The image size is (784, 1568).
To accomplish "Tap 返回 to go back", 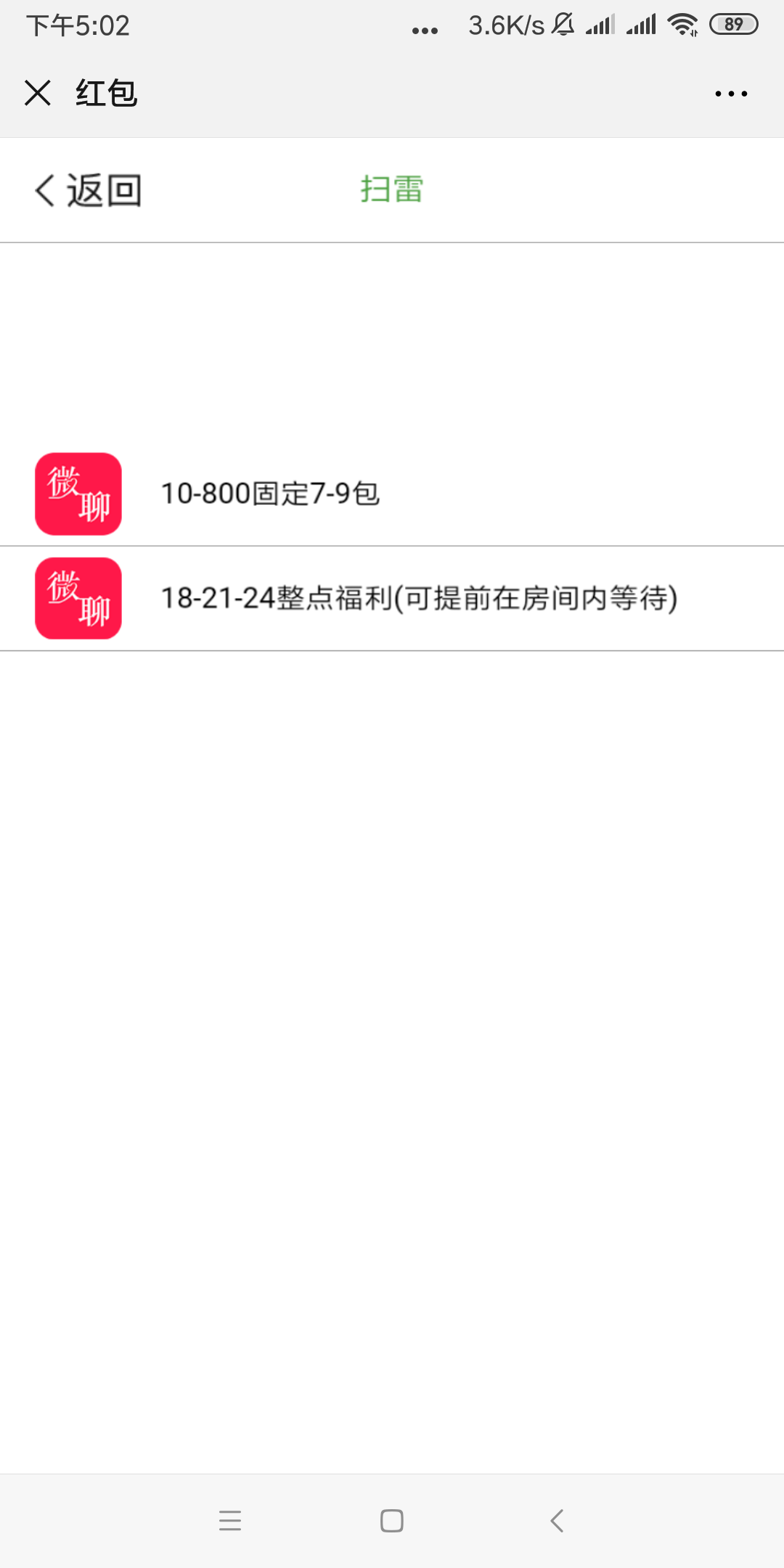I will tap(89, 191).
